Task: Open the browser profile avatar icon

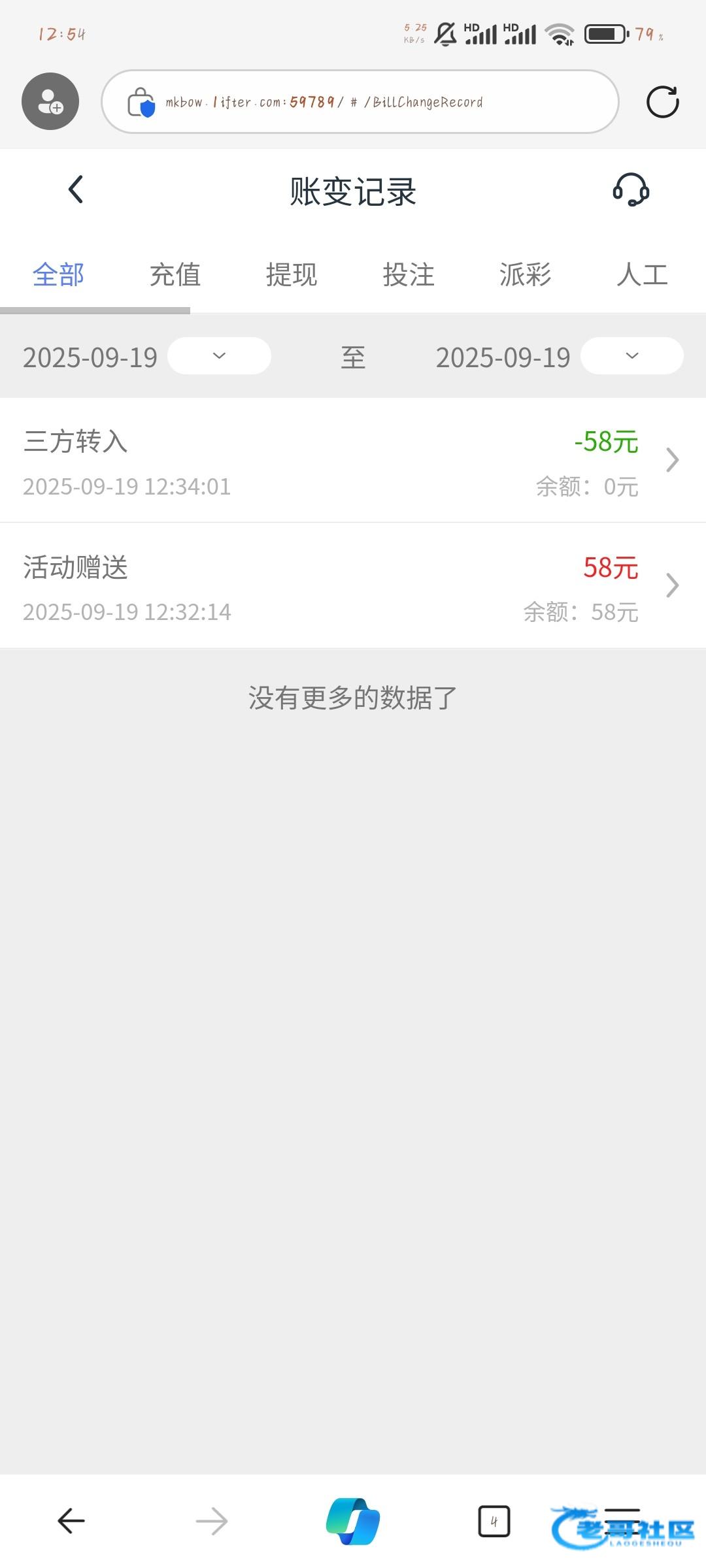Action: [50, 101]
